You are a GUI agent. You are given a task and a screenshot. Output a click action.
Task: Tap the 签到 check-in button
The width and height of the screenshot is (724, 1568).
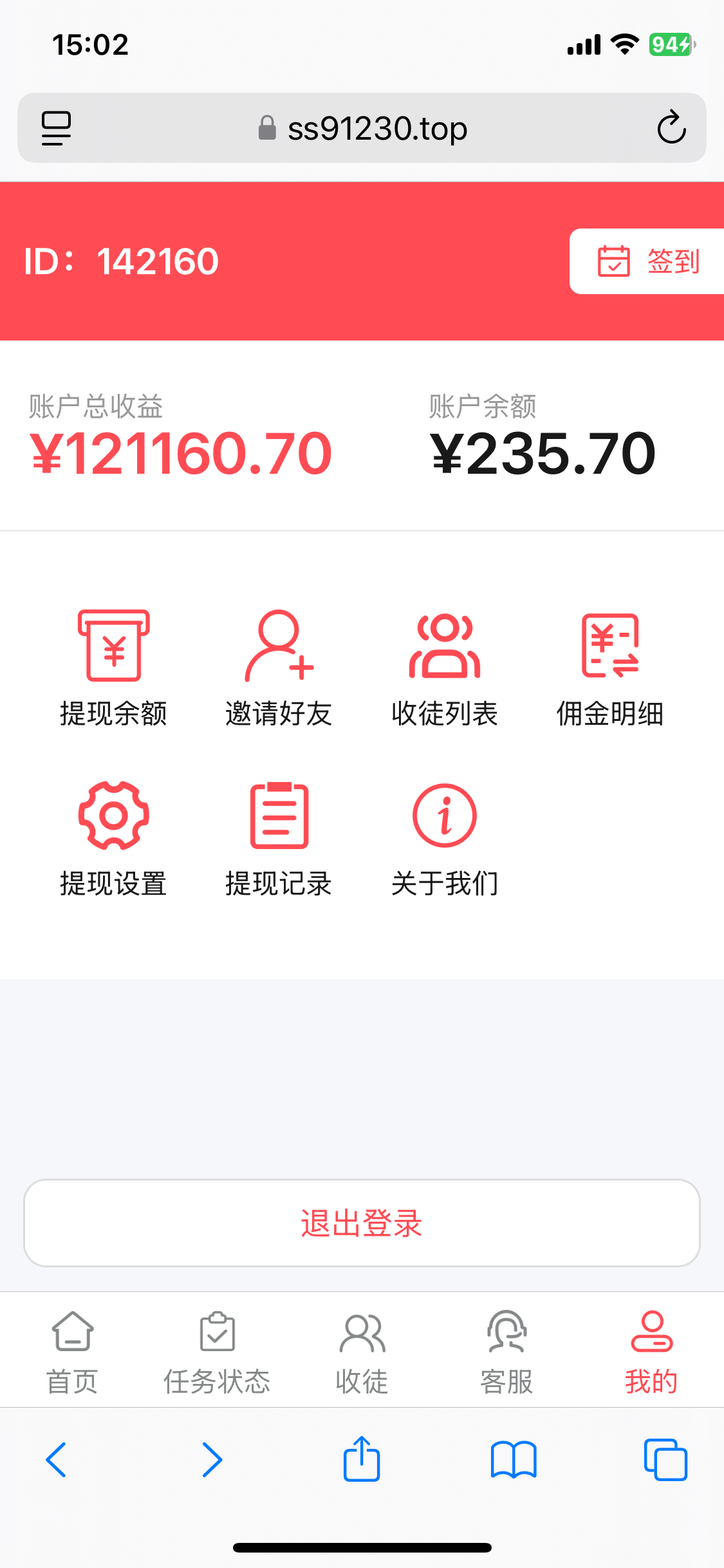647,261
